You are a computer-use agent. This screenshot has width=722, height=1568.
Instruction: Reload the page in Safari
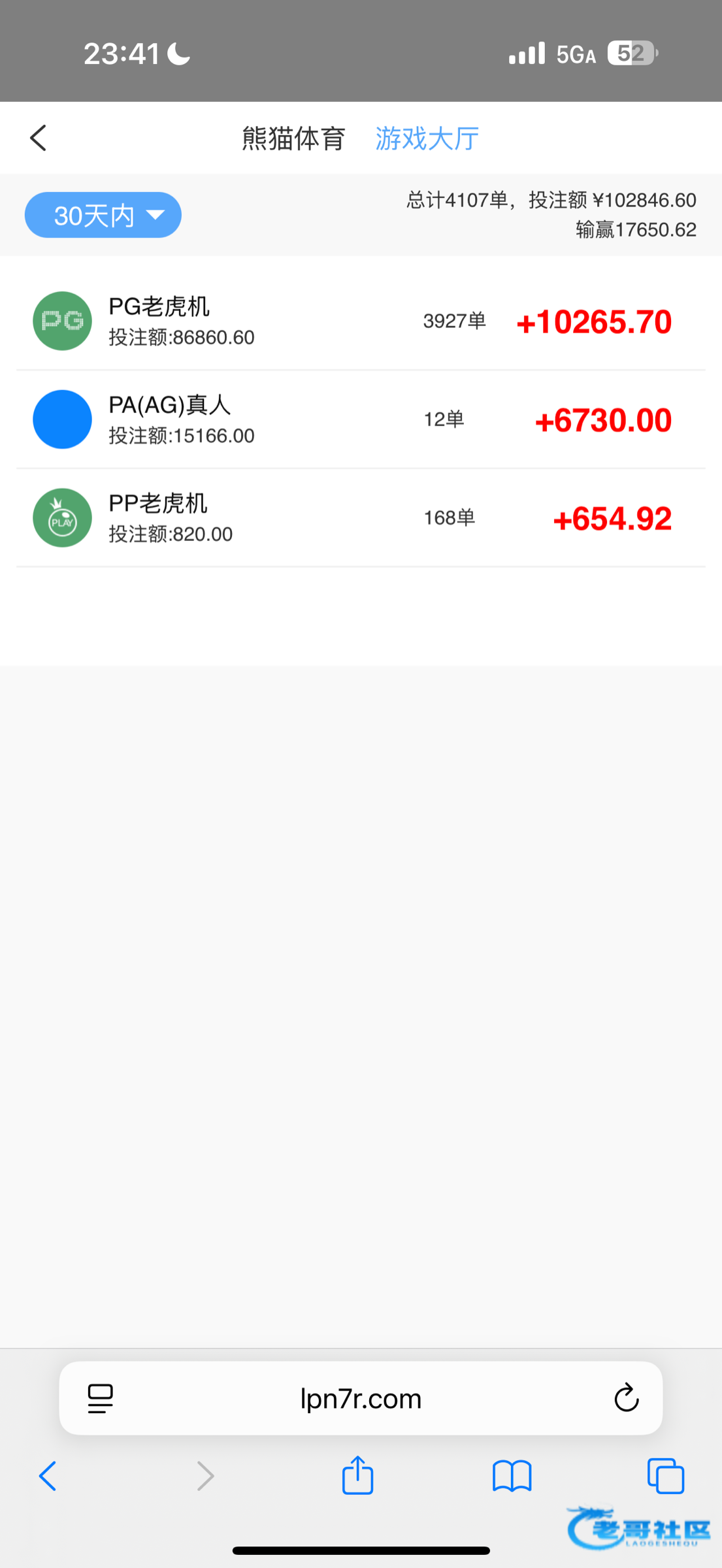tap(626, 1399)
